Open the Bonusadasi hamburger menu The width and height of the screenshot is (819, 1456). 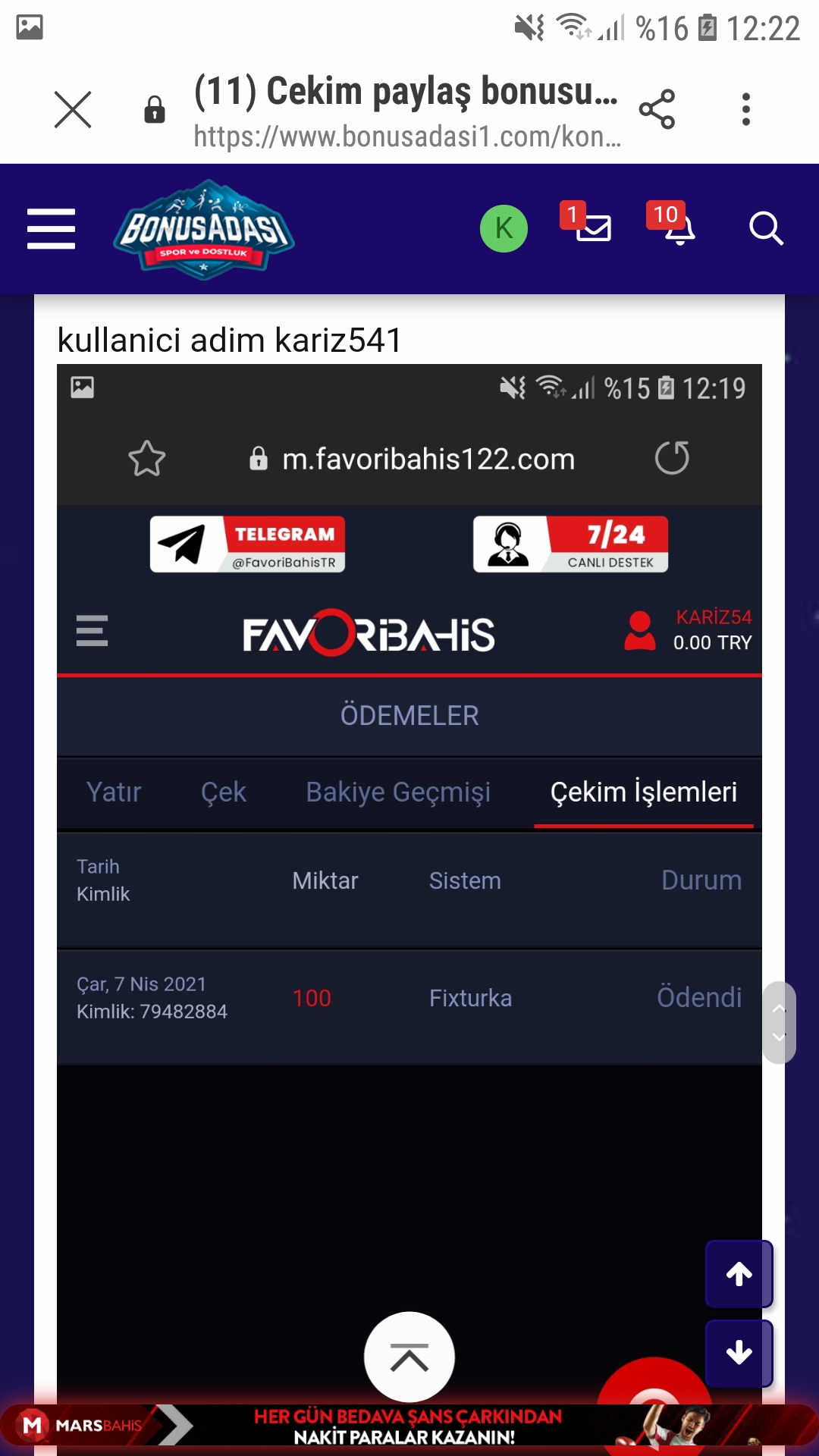[51, 228]
